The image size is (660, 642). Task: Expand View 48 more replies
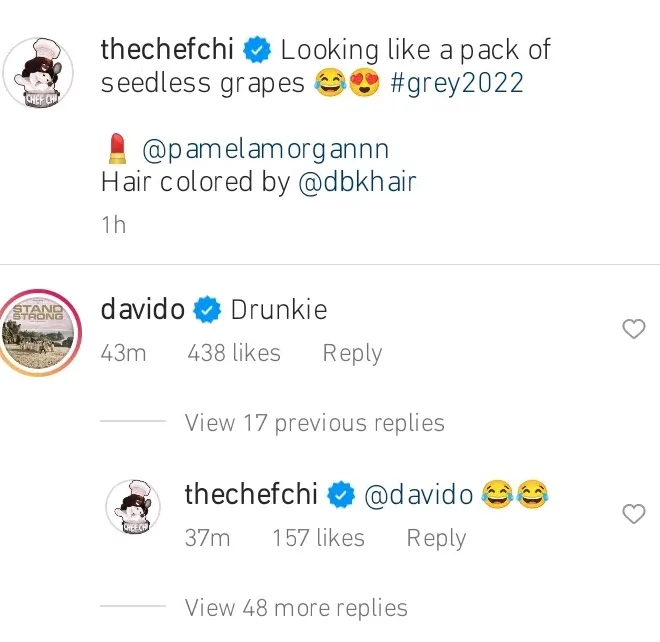click(x=296, y=608)
